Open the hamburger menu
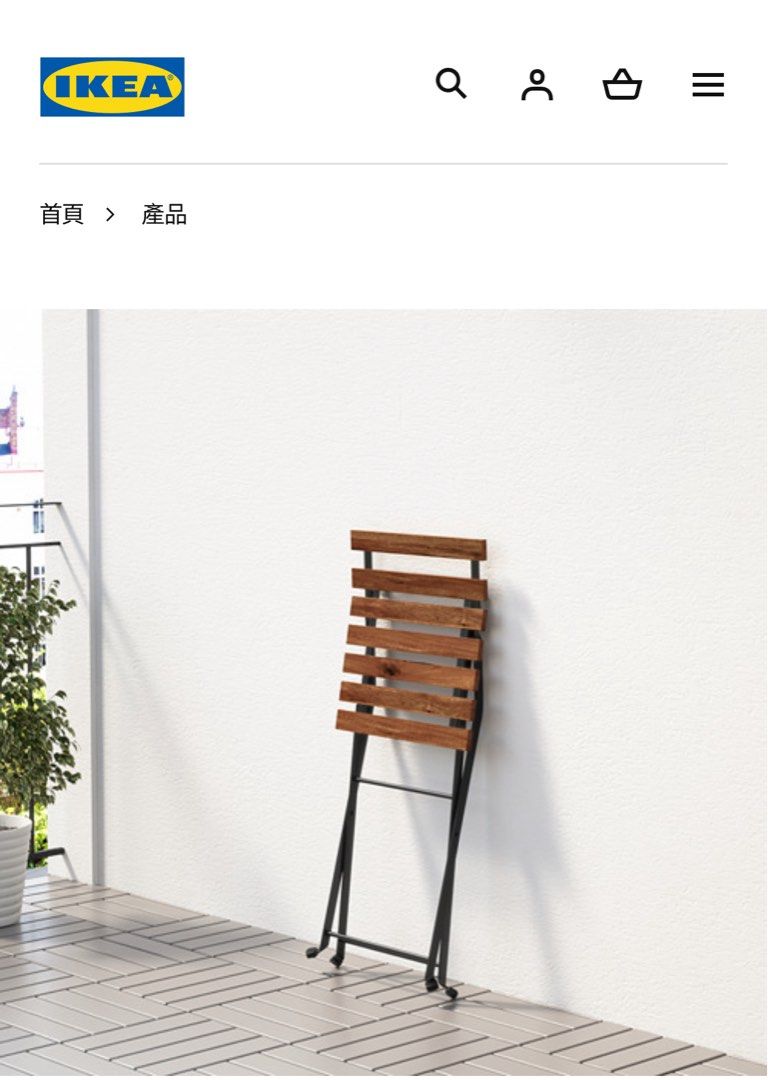768x1080 pixels. point(708,85)
